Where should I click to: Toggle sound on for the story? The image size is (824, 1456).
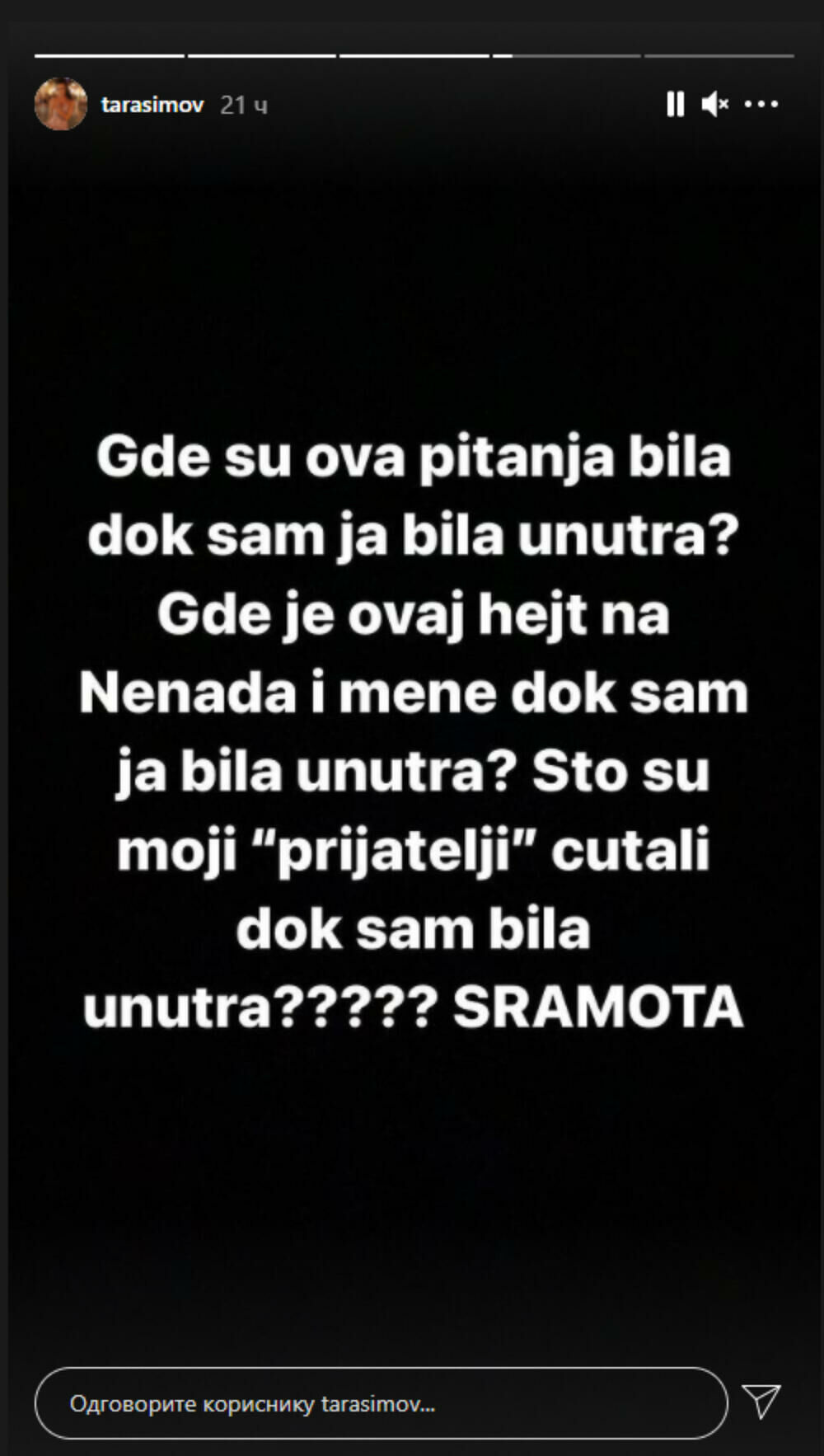click(716, 104)
